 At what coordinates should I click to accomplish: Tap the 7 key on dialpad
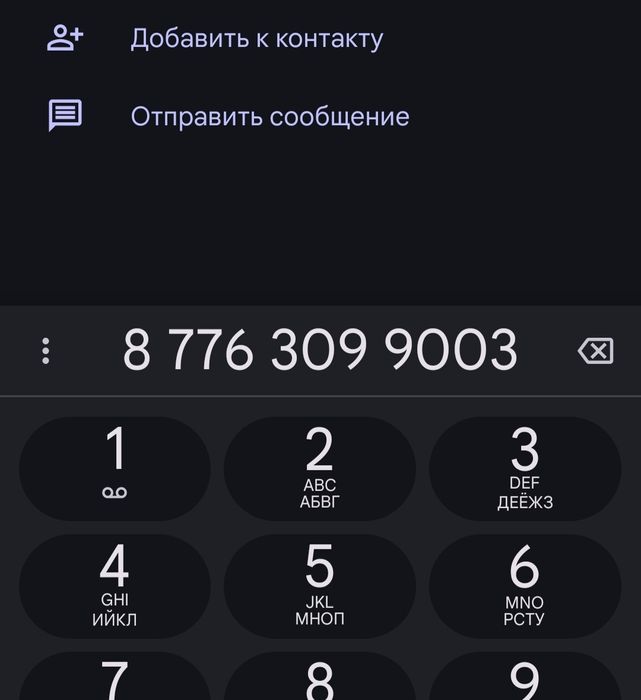(115, 680)
